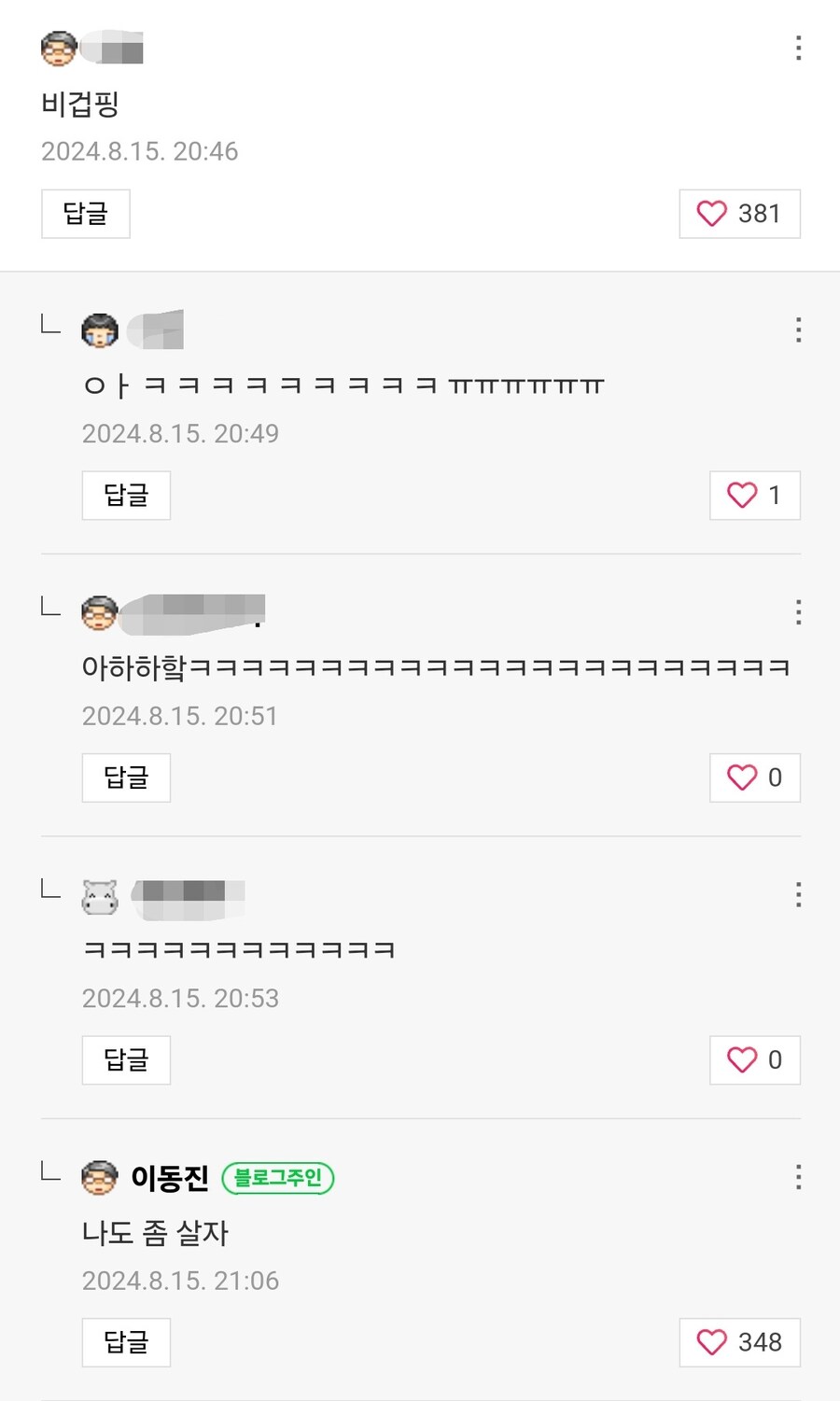Screen dimensions: 840x1401
Task: Tap the heart showing 1 like
Action: pyautogui.click(x=742, y=496)
